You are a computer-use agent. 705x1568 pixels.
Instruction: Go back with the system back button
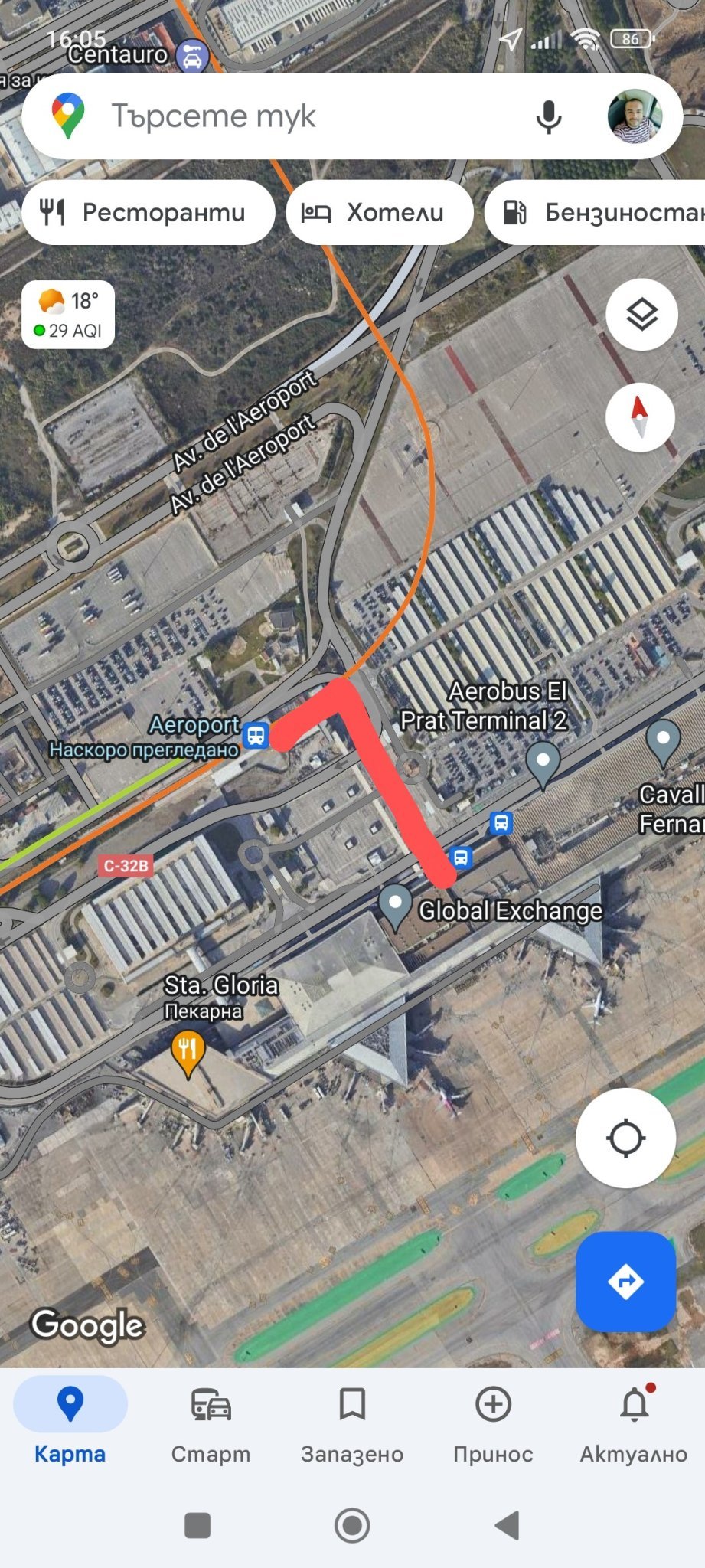click(508, 1525)
